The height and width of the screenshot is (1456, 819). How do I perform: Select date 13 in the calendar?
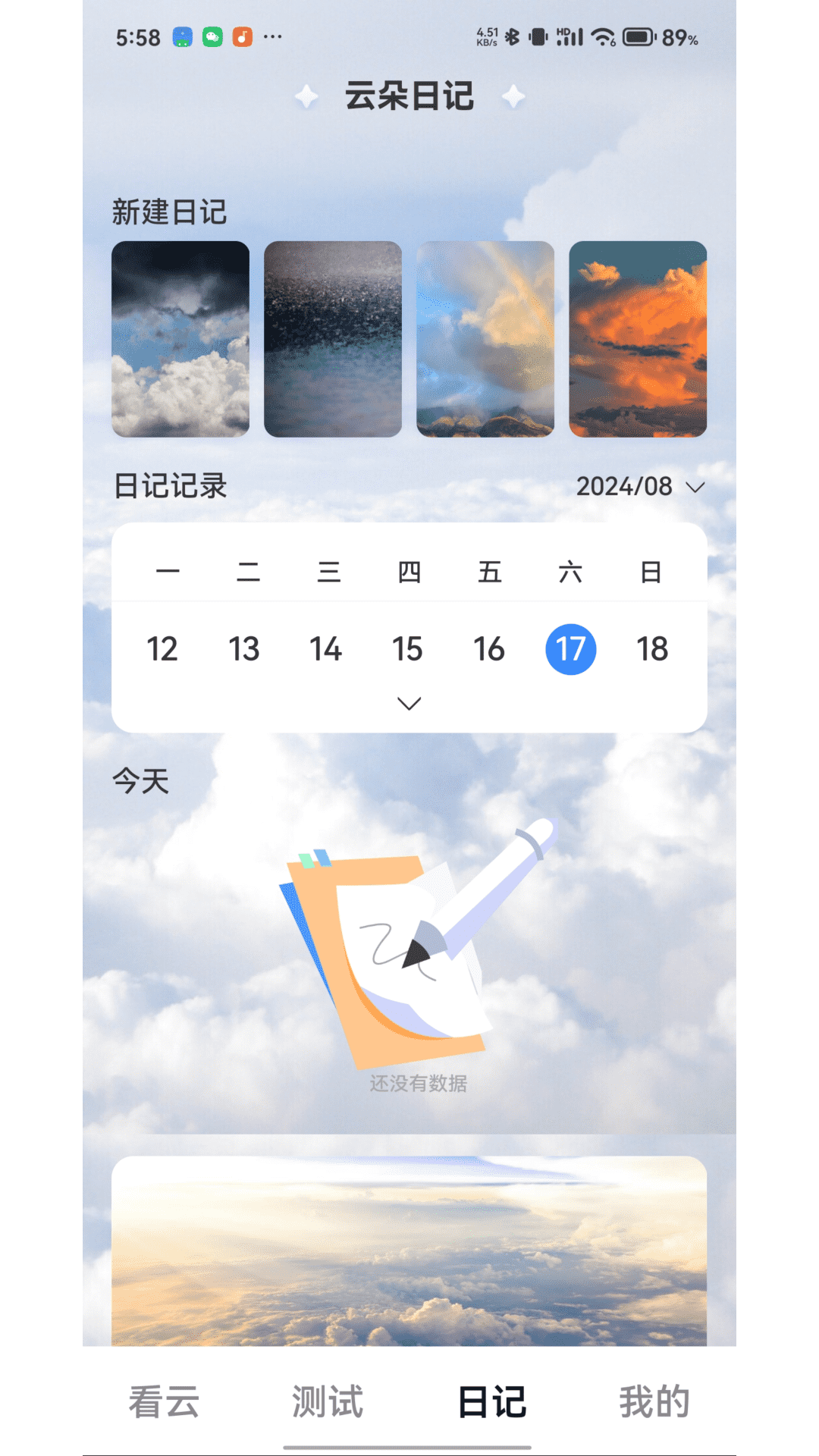(244, 649)
